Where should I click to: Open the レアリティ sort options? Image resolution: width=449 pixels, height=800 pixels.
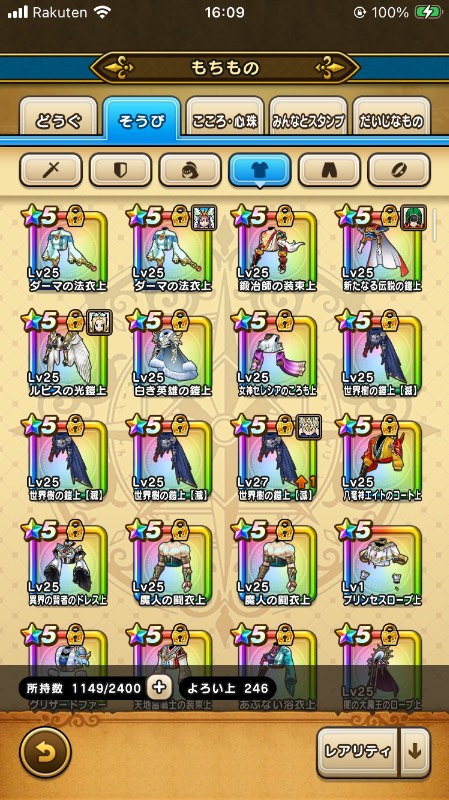[357, 752]
